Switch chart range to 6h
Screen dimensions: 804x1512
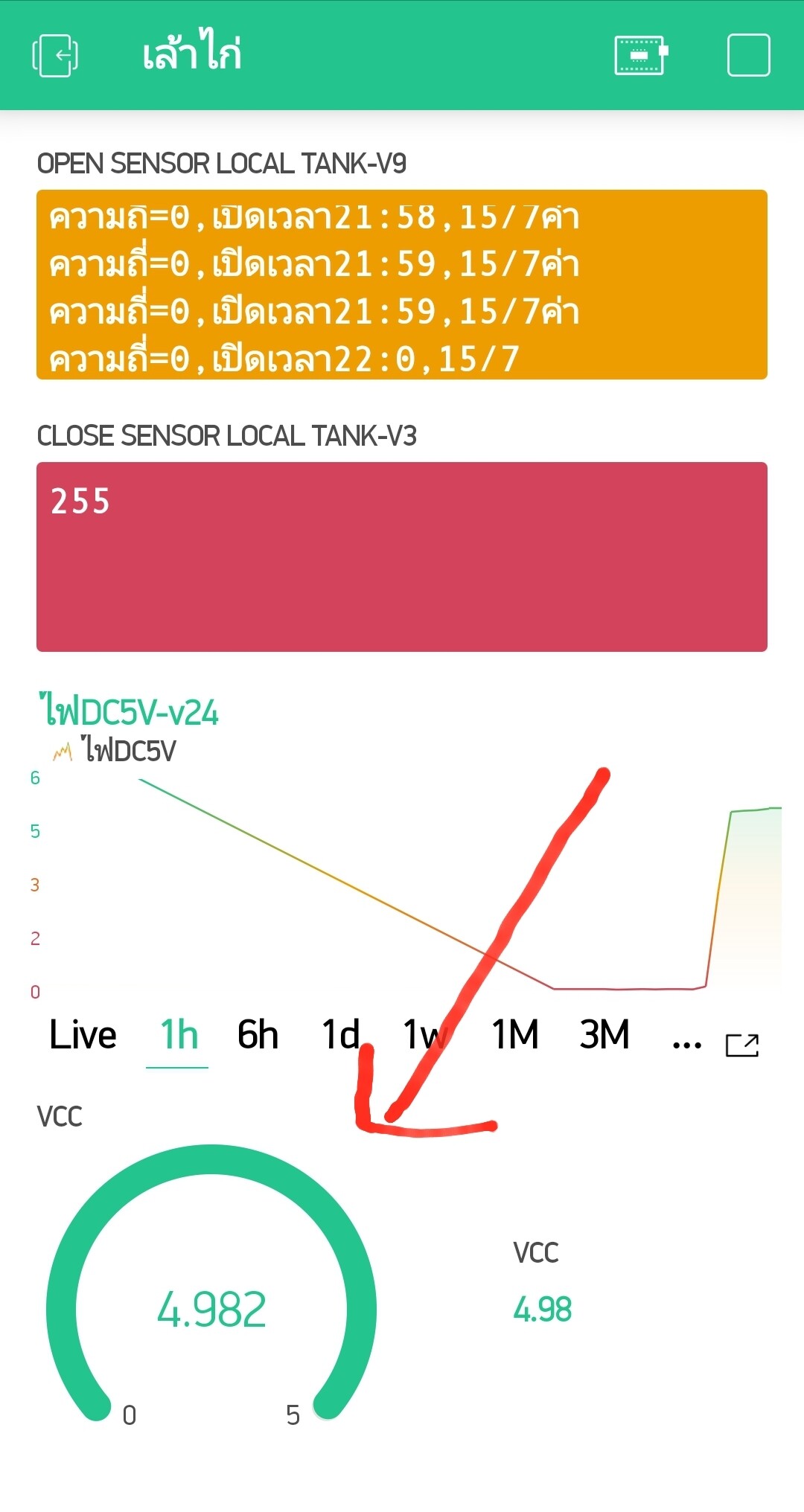[258, 1034]
